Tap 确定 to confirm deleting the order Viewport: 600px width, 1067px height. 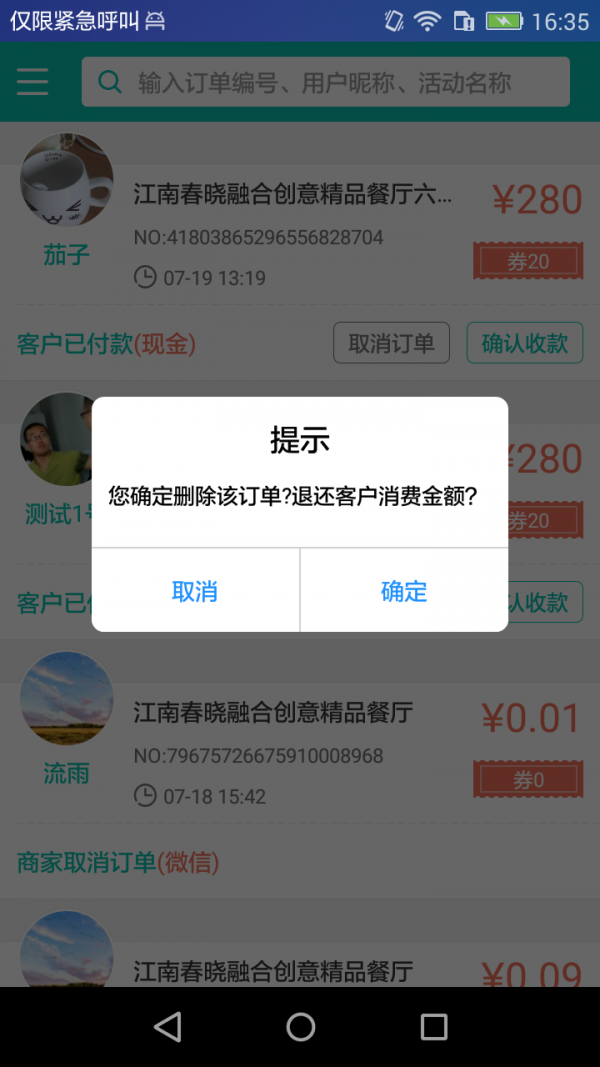404,591
